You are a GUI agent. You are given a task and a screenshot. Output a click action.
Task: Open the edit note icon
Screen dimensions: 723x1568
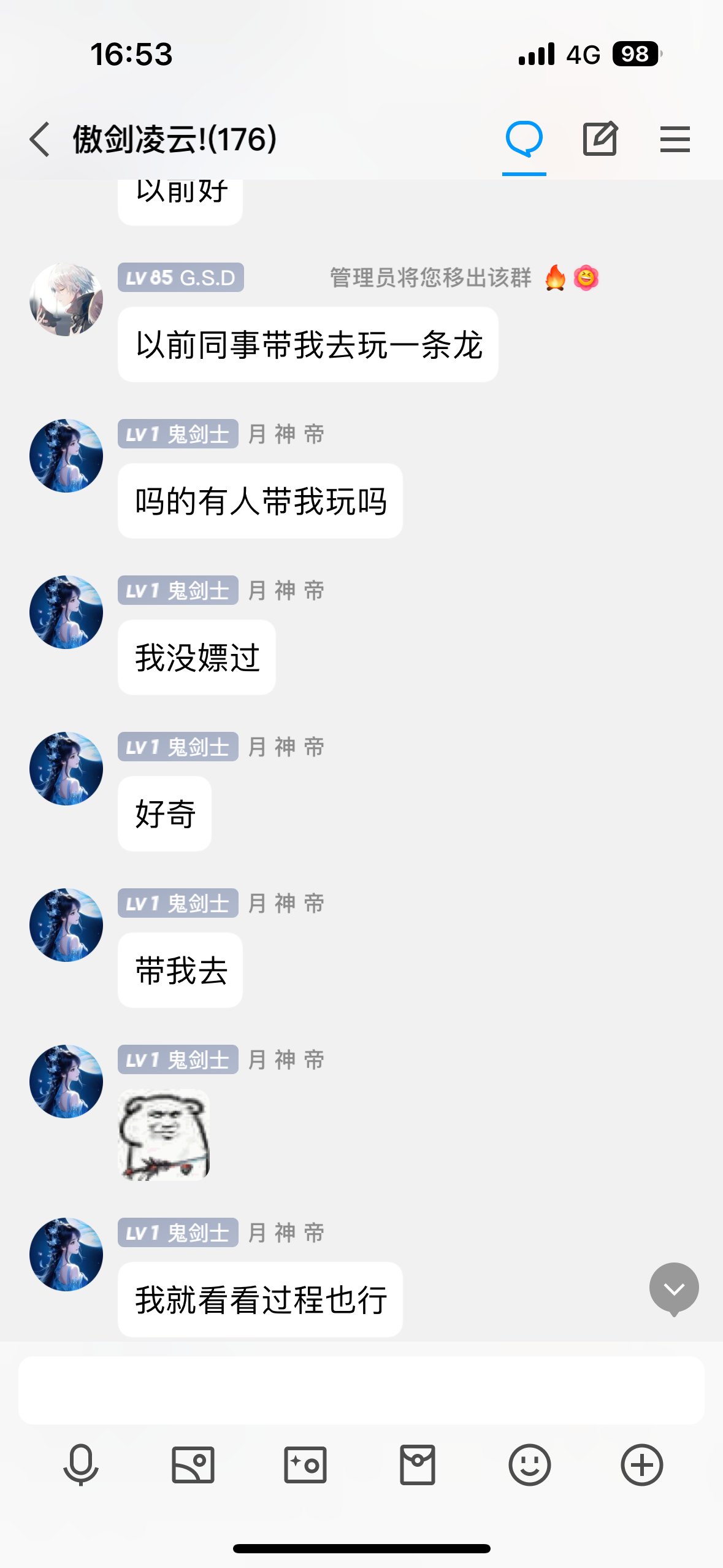click(600, 139)
